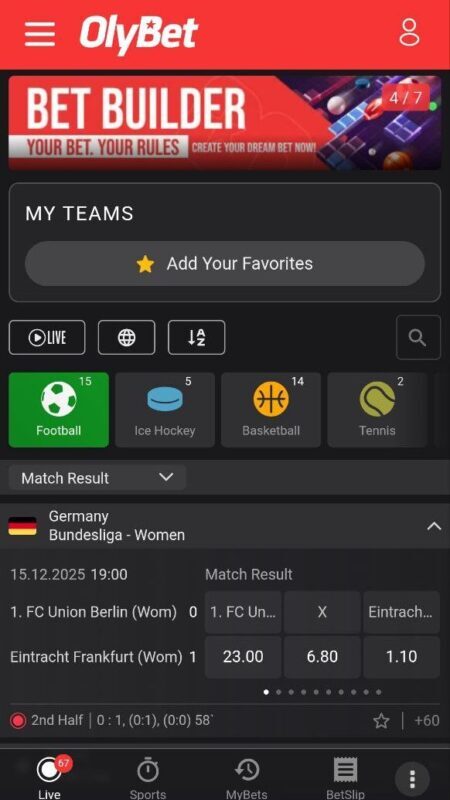
Task: Open the Match Result market dropdown
Action: coord(97,478)
